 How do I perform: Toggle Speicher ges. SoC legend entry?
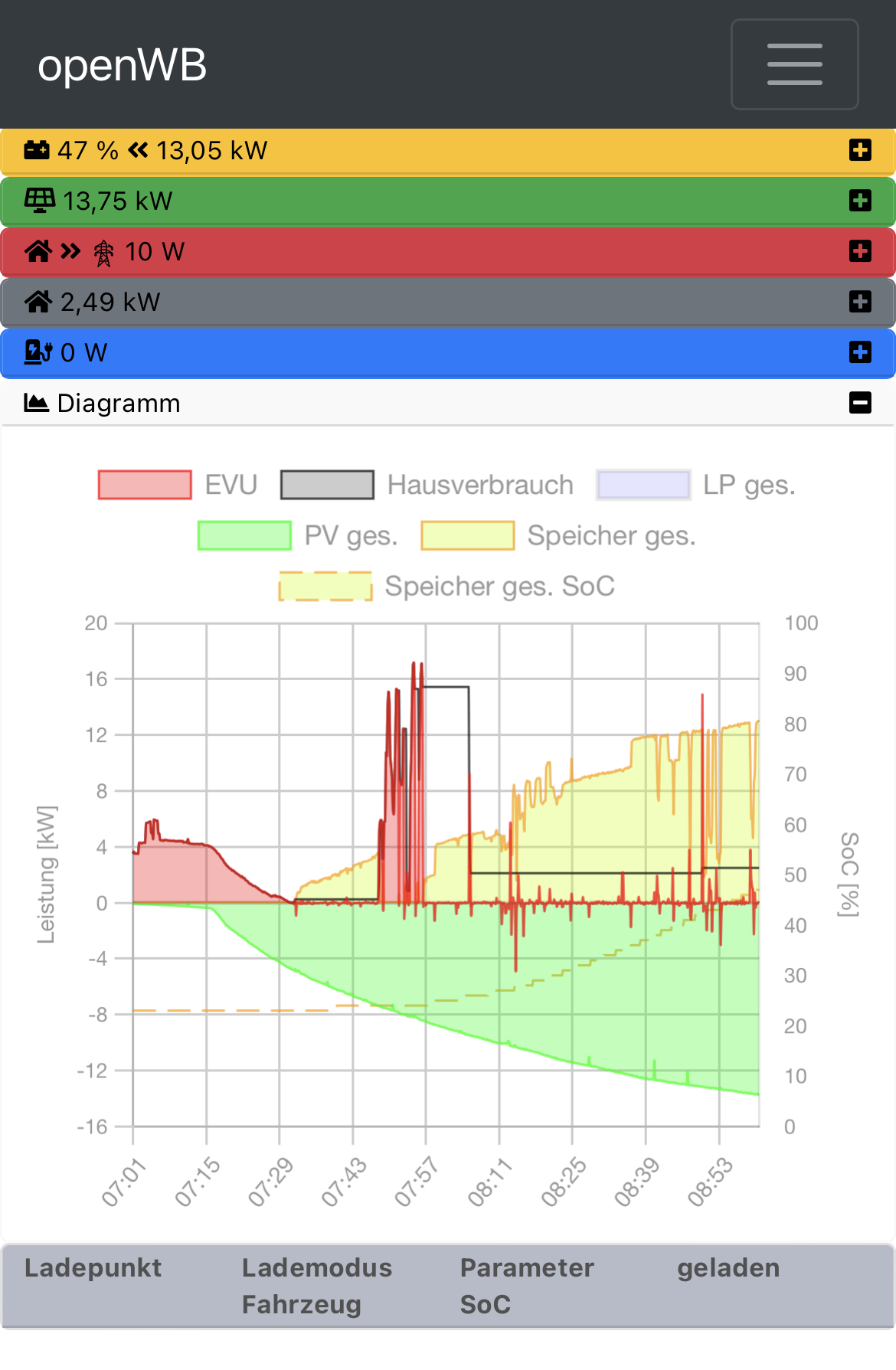point(446,586)
